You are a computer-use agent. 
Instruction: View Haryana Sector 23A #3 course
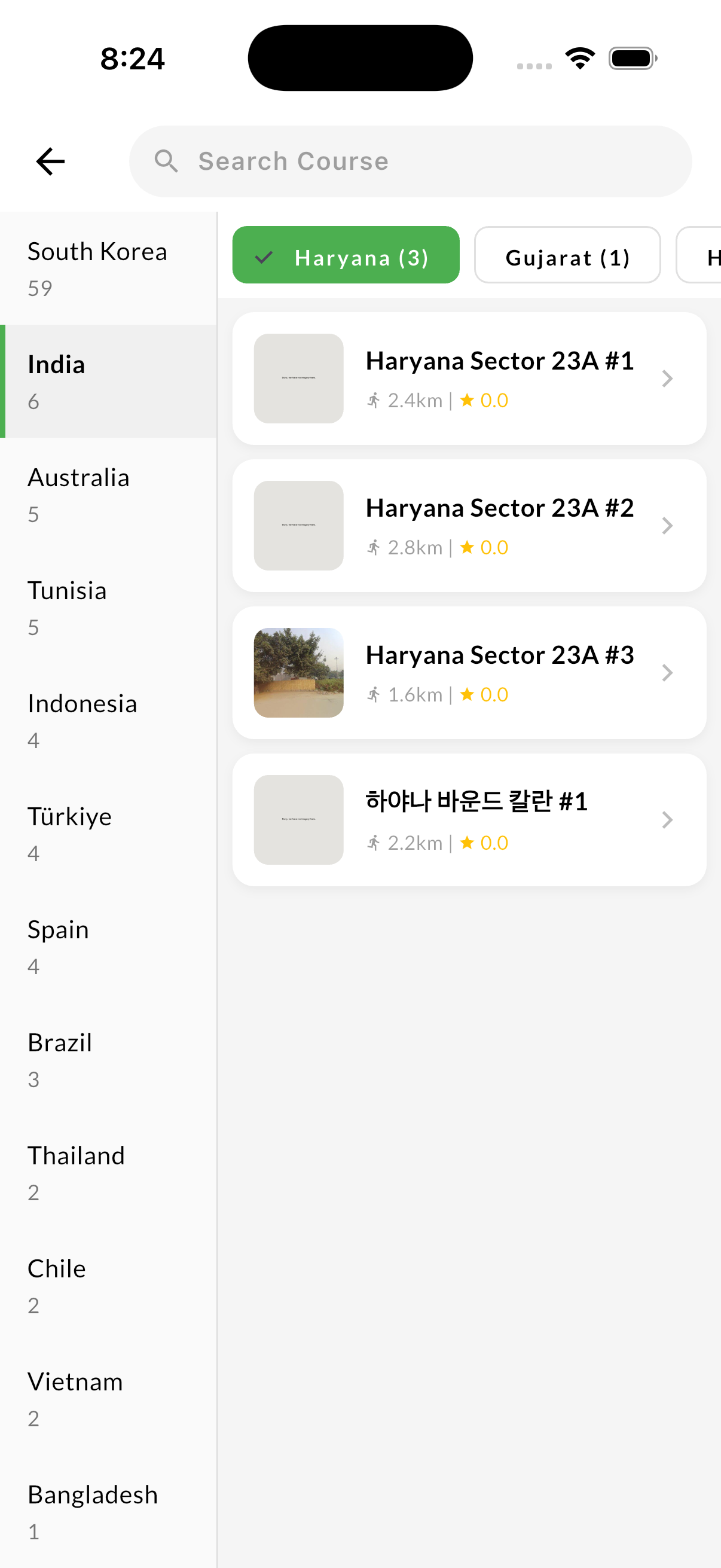pos(469,673)
